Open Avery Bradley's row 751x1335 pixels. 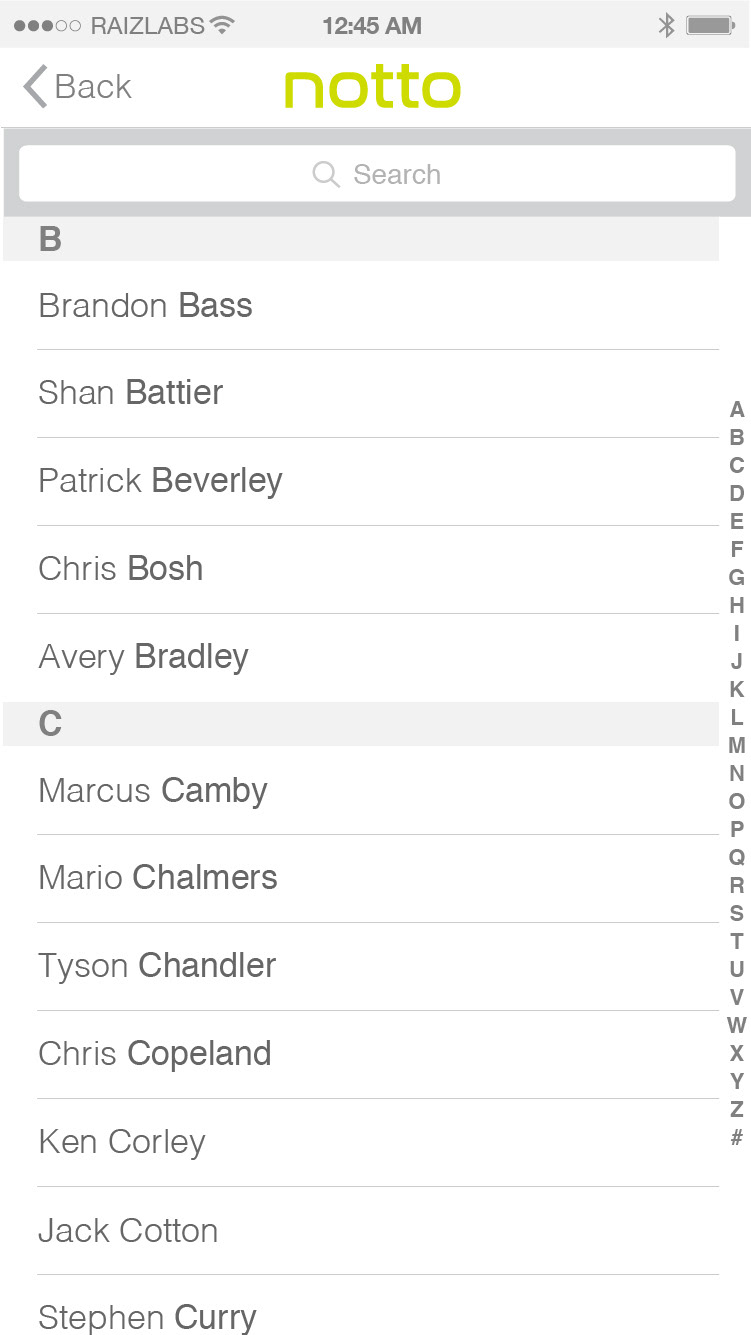tap(361, 657)
